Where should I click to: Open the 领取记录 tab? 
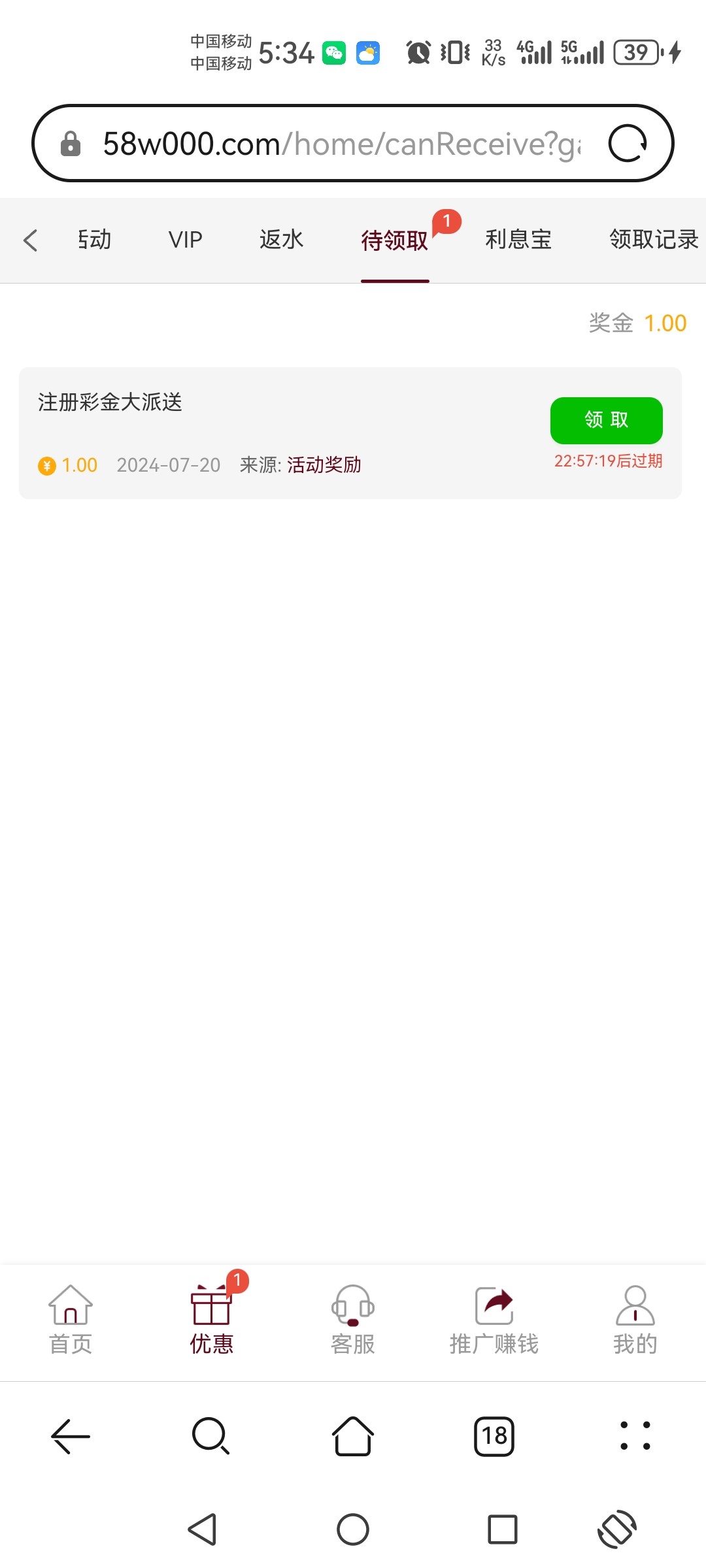pos(654,240)
